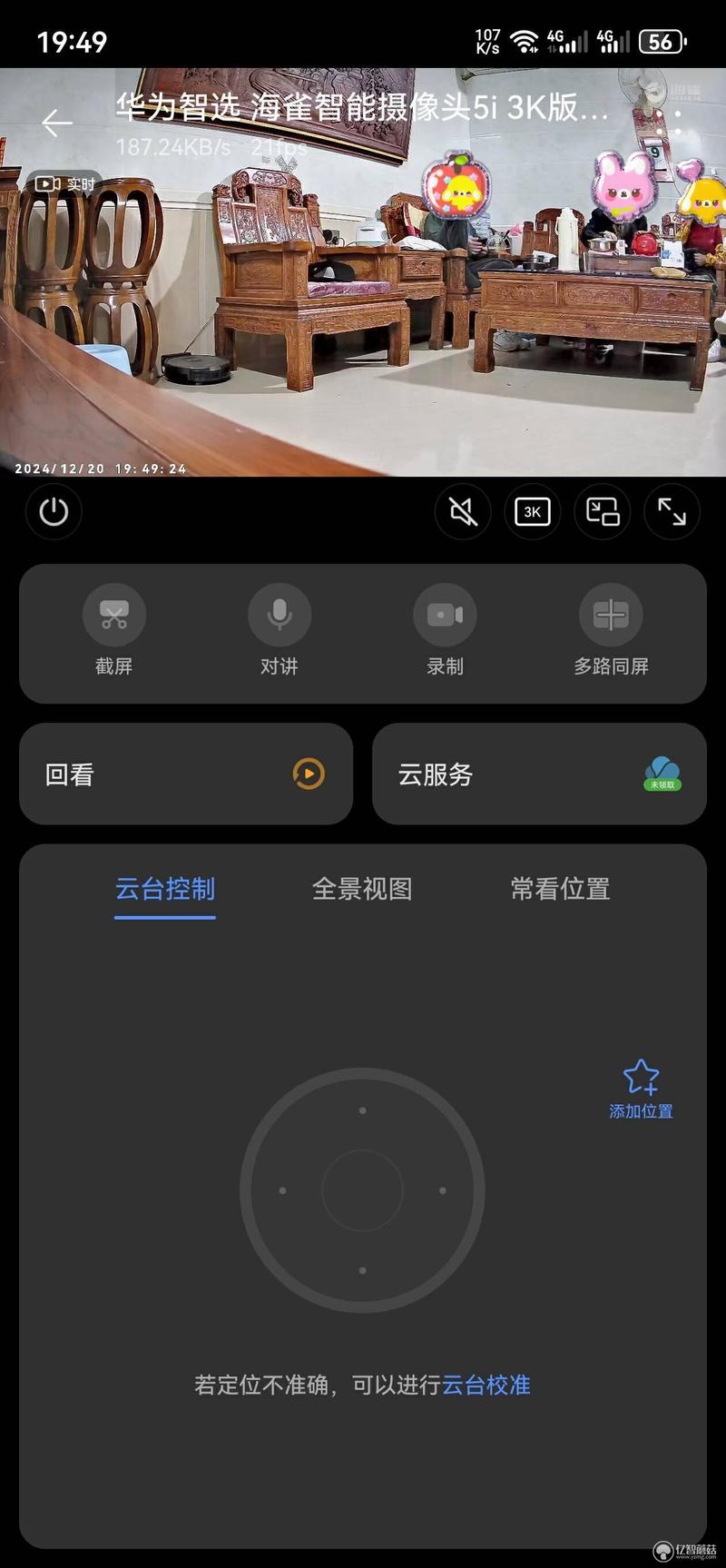Screen dimensions: 726x1568
Task: Rotate camera right with the joystick
Action: 442,1190
